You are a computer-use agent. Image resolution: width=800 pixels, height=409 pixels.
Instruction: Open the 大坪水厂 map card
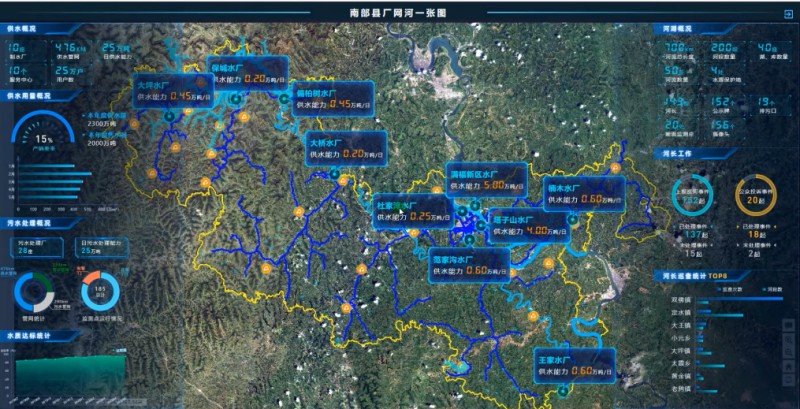[x=172, y=91]
